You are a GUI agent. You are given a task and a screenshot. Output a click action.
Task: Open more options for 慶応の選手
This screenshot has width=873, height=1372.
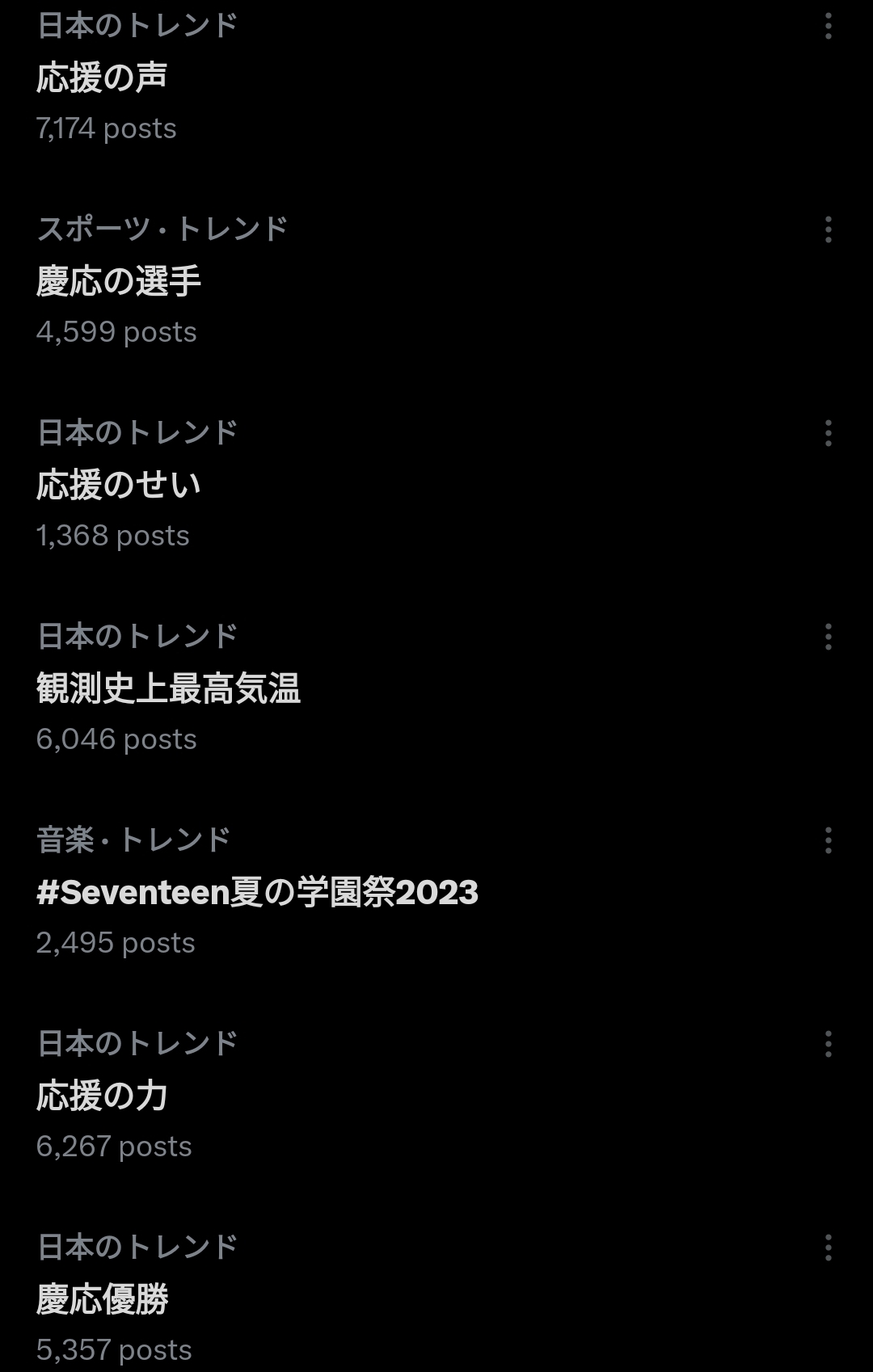tap(828, 230)
